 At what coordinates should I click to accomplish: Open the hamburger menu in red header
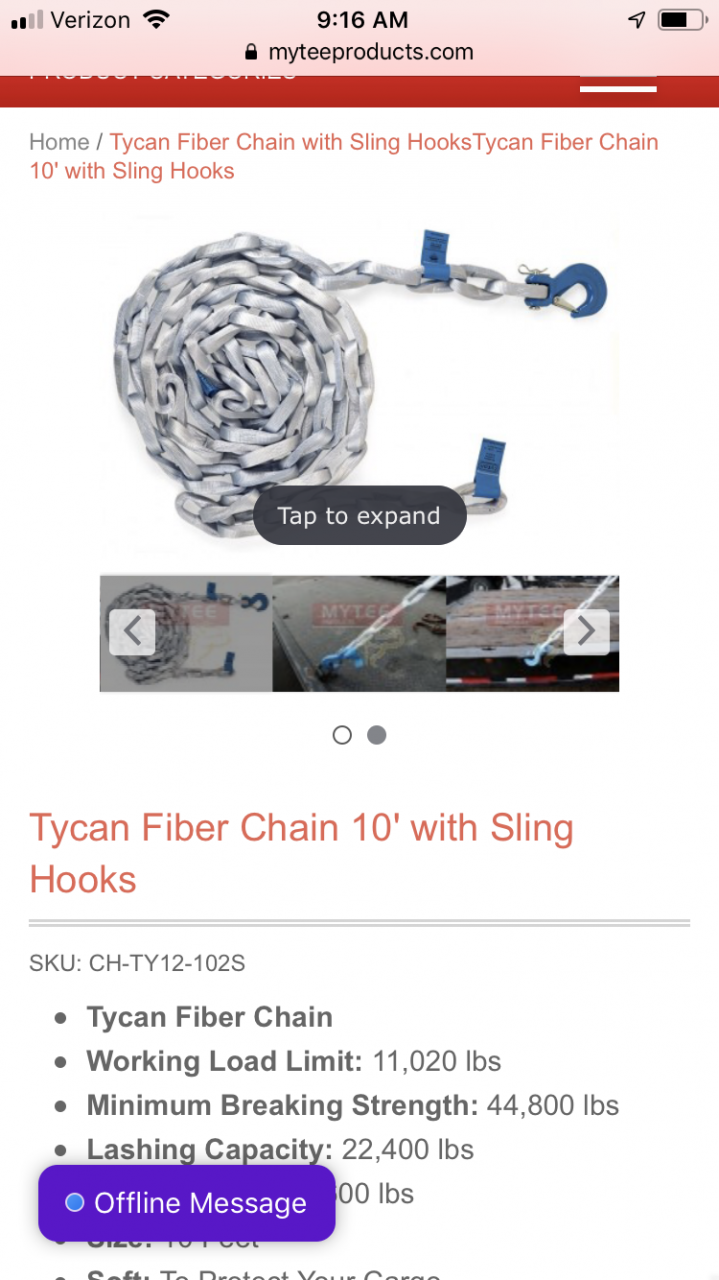617,83
